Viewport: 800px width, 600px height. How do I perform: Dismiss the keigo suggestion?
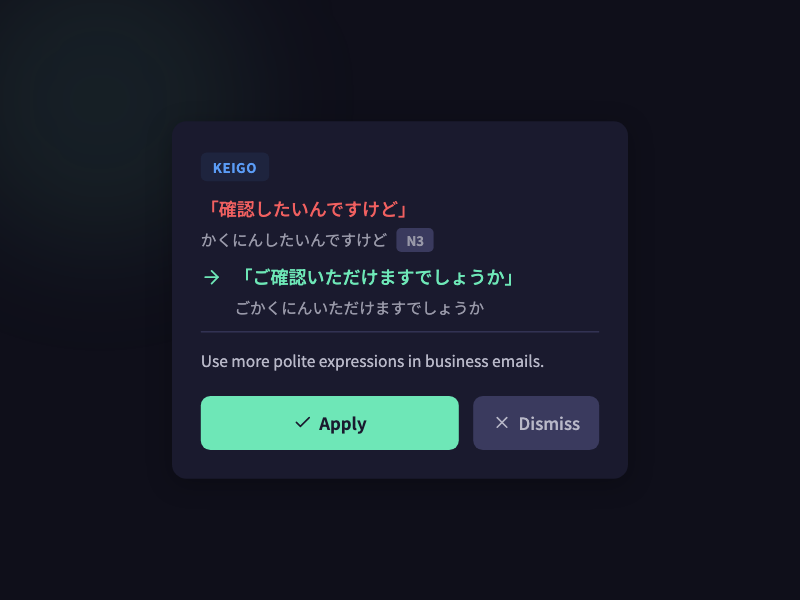coord(536,423)
